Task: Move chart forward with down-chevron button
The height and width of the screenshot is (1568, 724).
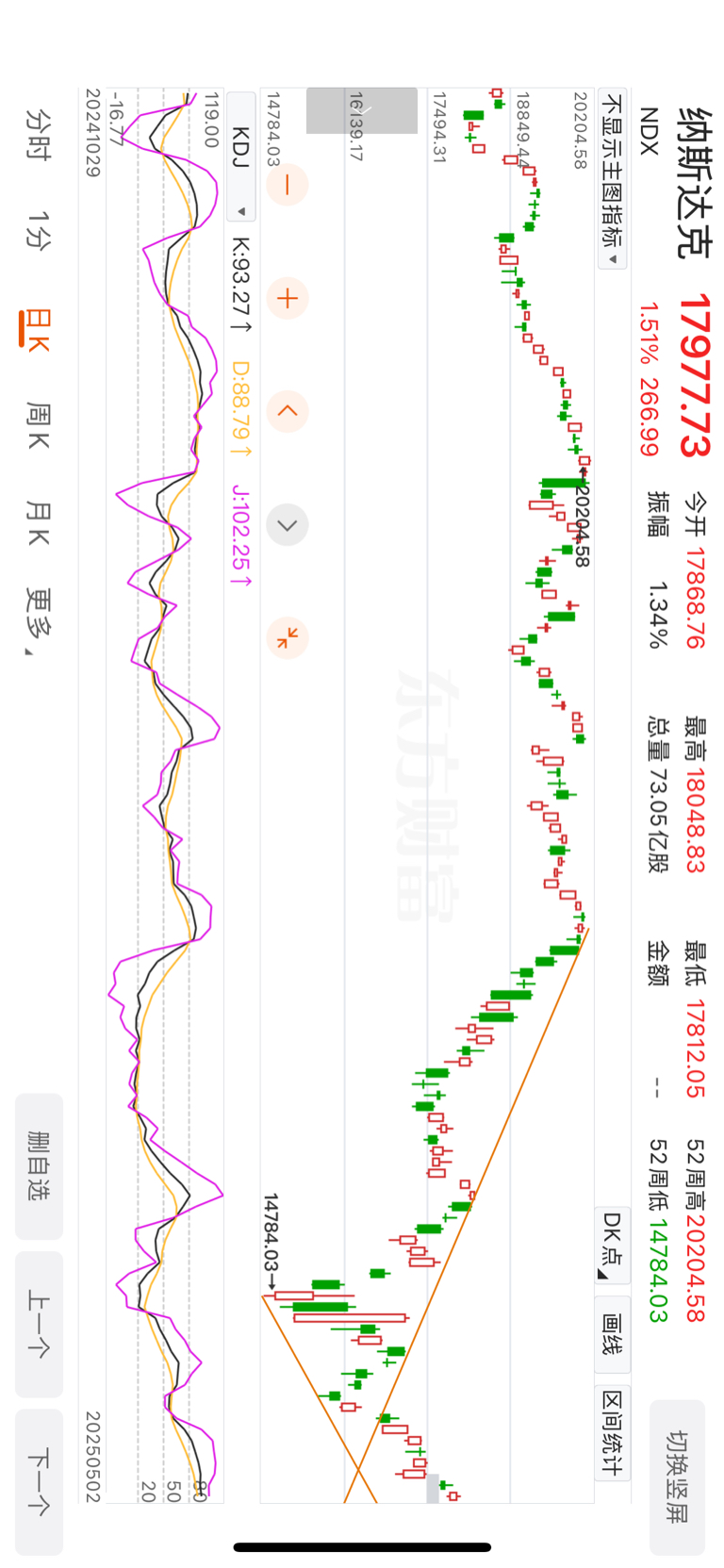Action: [x=288, y=525]
